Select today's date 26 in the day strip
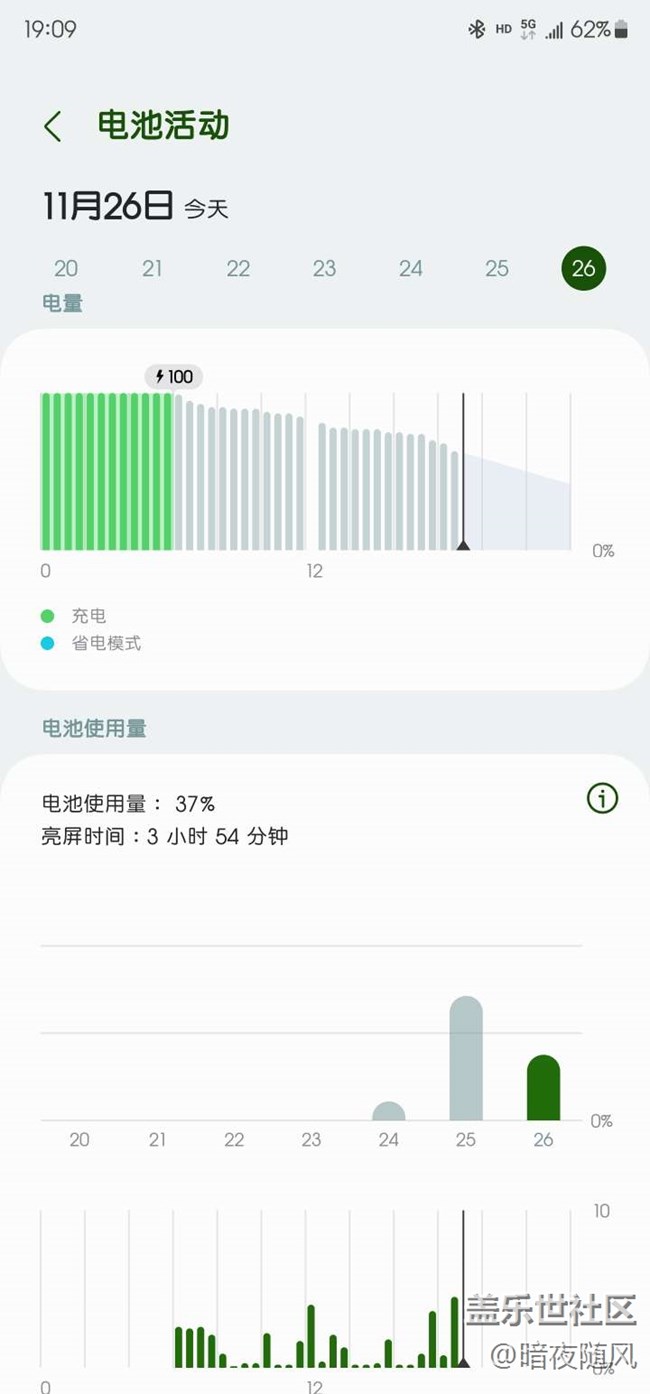Image resolution: width=650 pixels, height=1394 pixels. point(584,268)
